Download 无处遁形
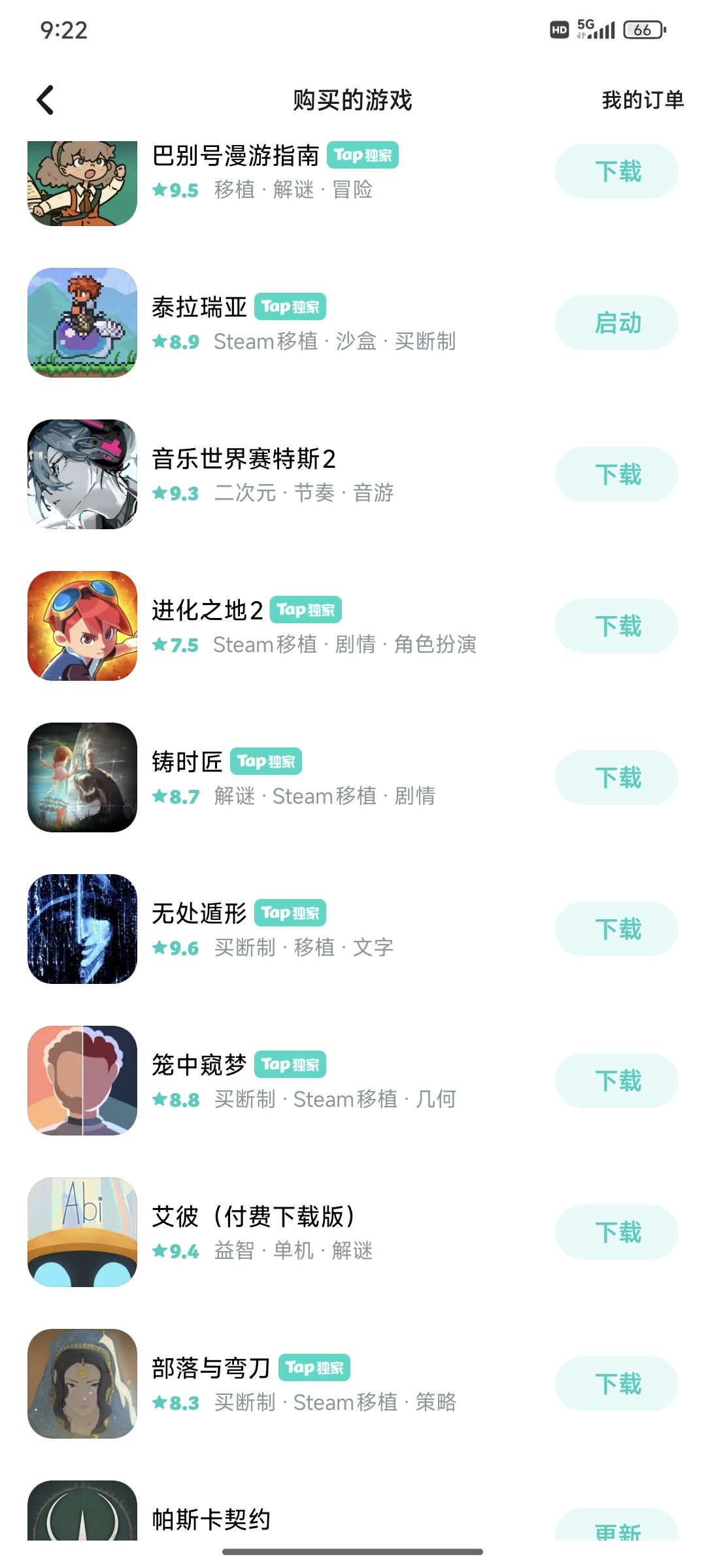 click(616, 930)
